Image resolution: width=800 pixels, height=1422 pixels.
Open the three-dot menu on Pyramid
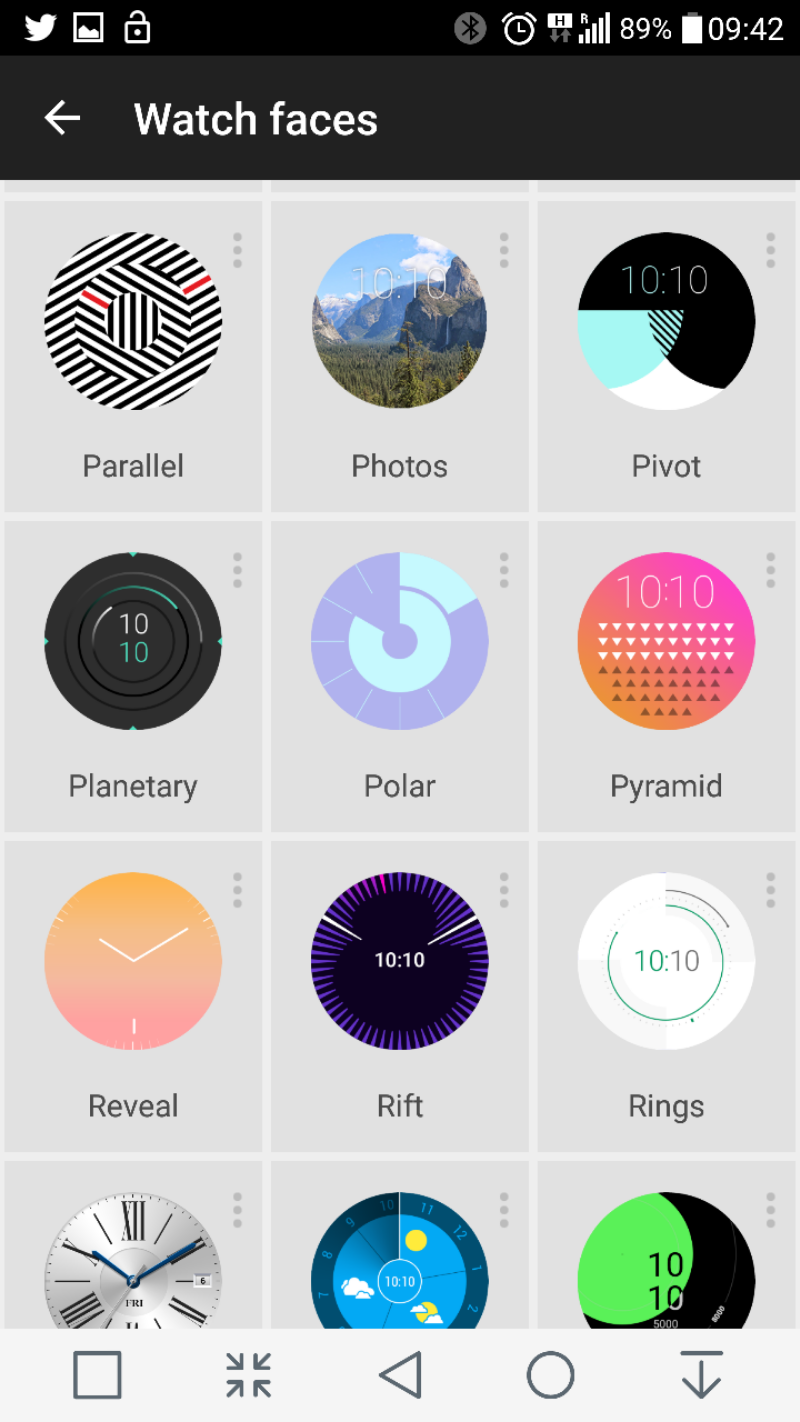[x=770, y=571]
